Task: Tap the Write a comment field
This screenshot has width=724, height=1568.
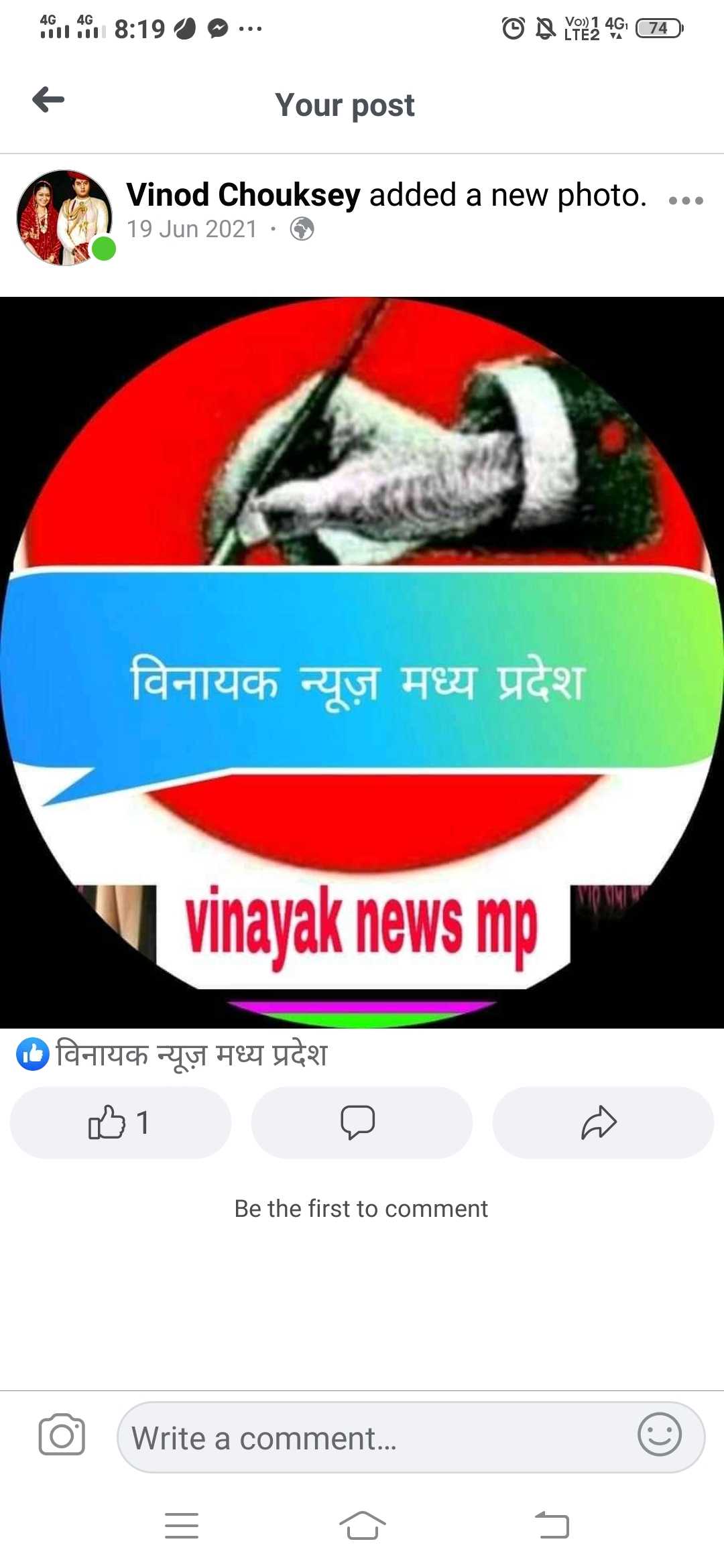Action: pos(375,1437)
